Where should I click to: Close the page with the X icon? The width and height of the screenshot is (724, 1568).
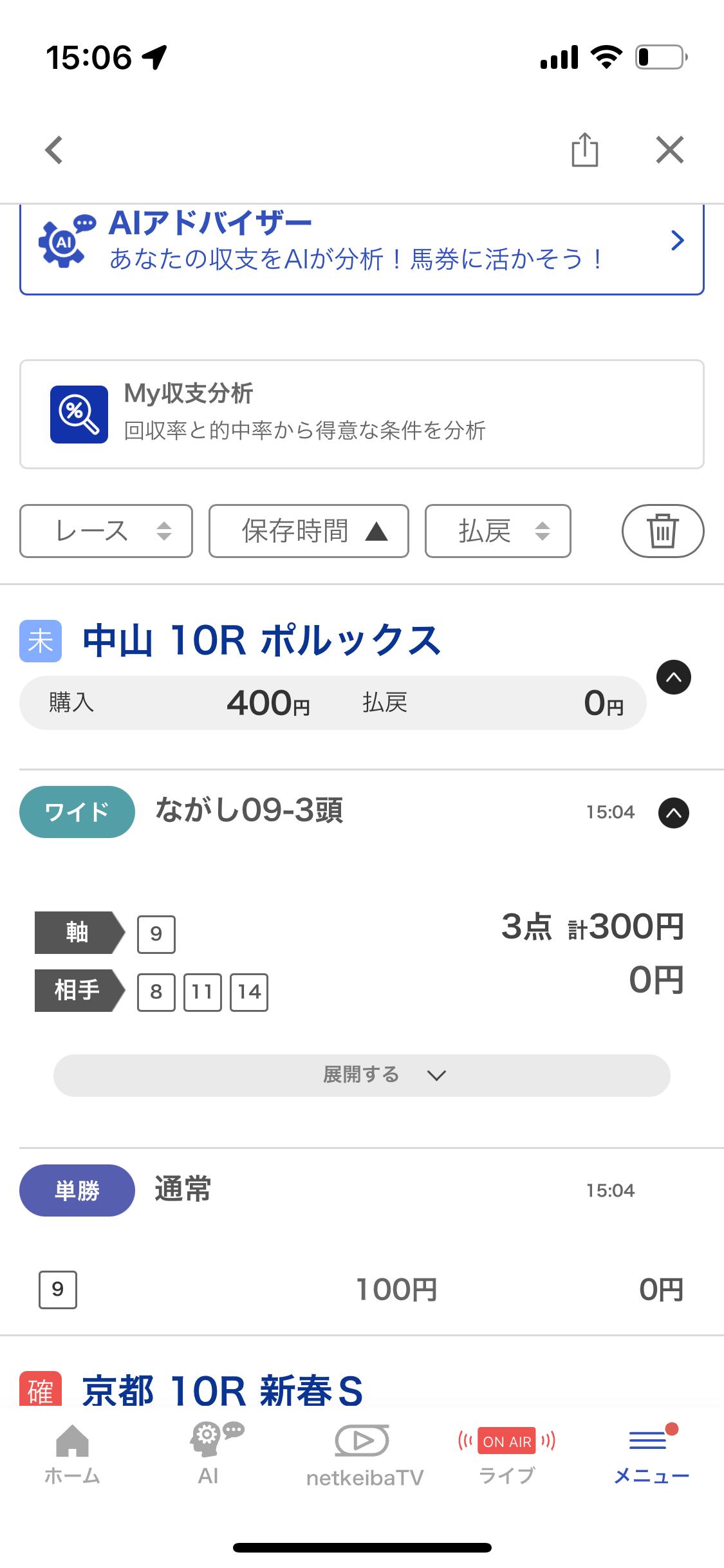(669, 151)
